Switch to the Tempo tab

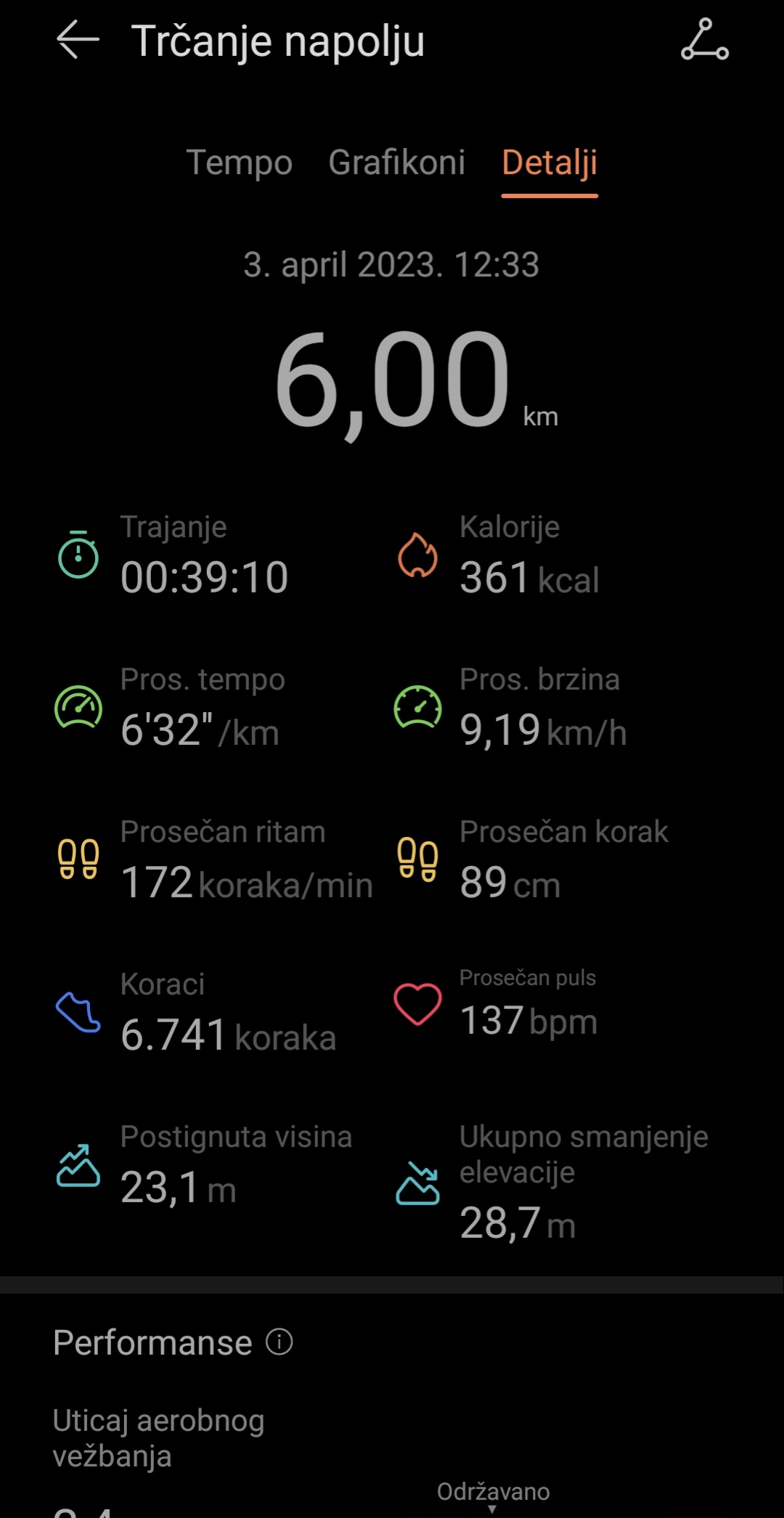coord(240,163)
